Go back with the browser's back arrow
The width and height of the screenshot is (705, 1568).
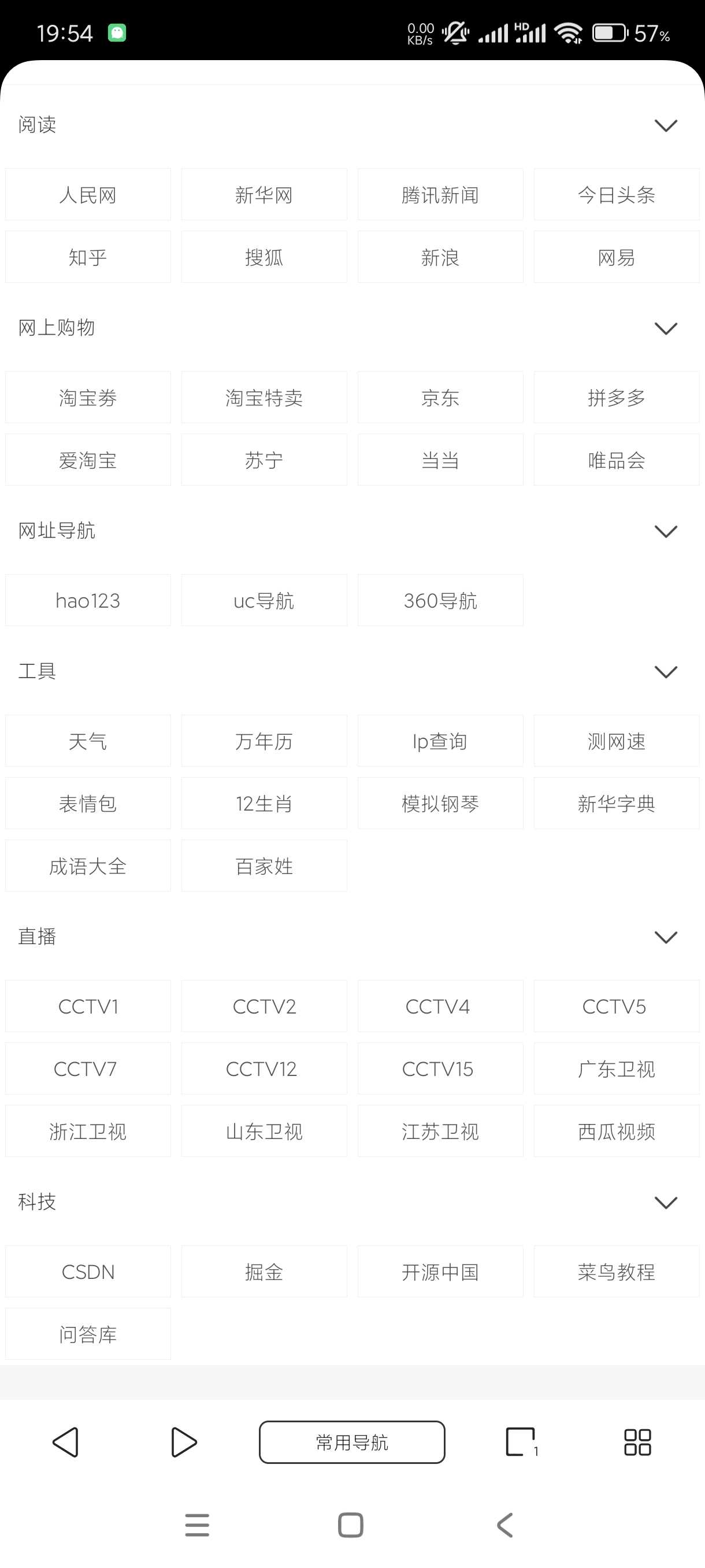pyautogui.click(x=66, y=1442)
